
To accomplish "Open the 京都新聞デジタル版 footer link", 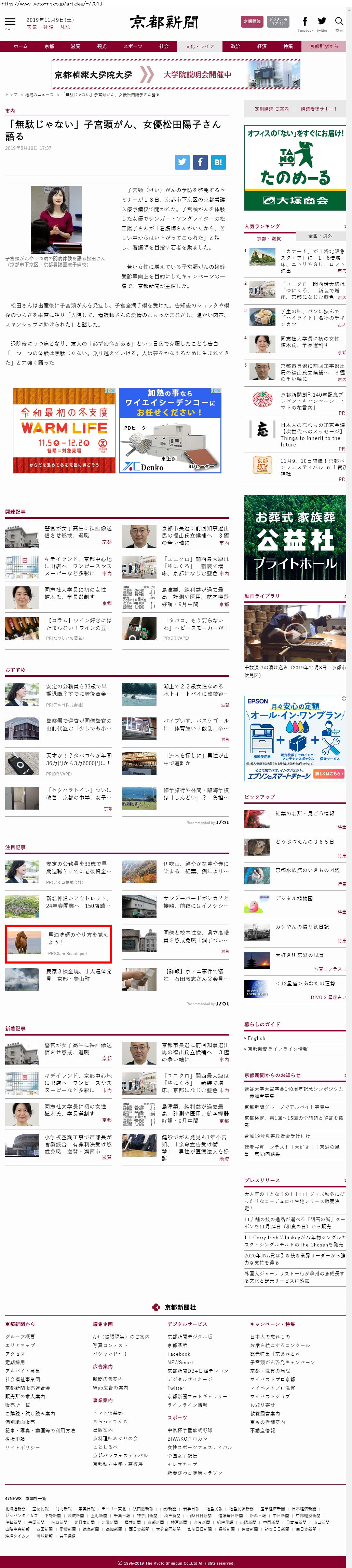I will click(189, 1337).
